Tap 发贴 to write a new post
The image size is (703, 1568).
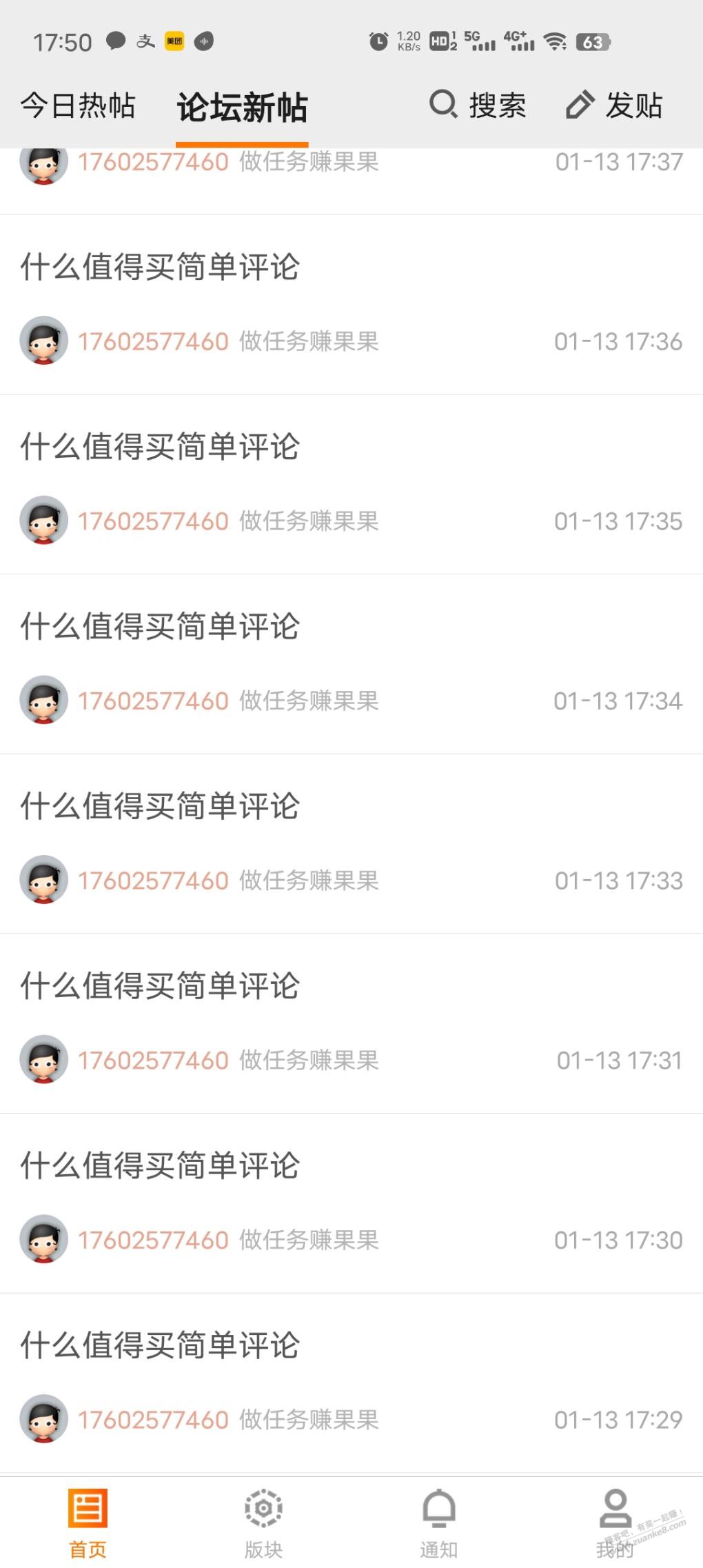click(x=614, y=105)
